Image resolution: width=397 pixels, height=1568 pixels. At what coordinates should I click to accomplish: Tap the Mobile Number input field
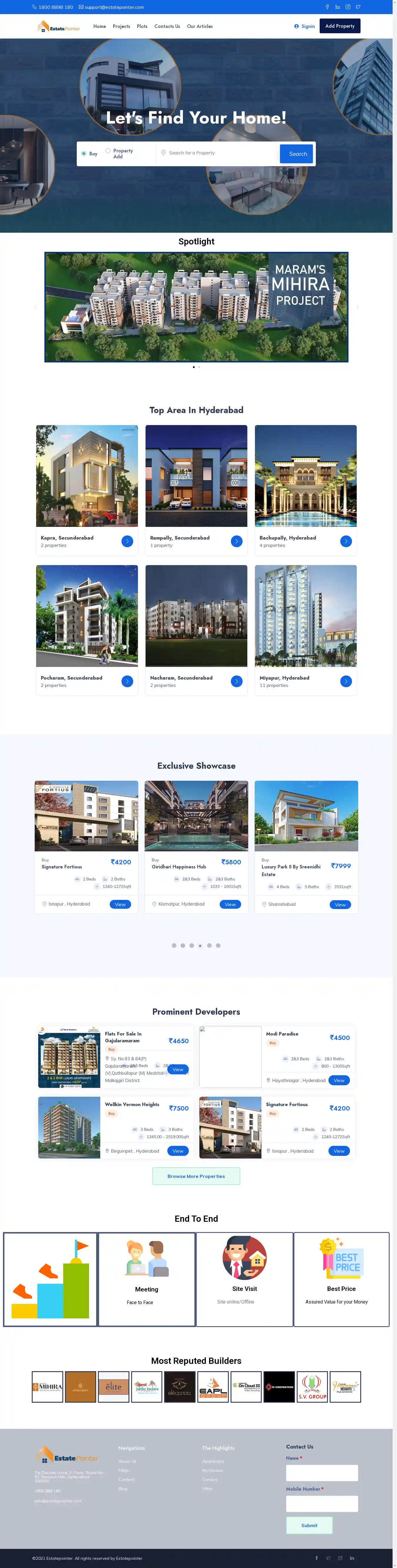coord(321,1504)
